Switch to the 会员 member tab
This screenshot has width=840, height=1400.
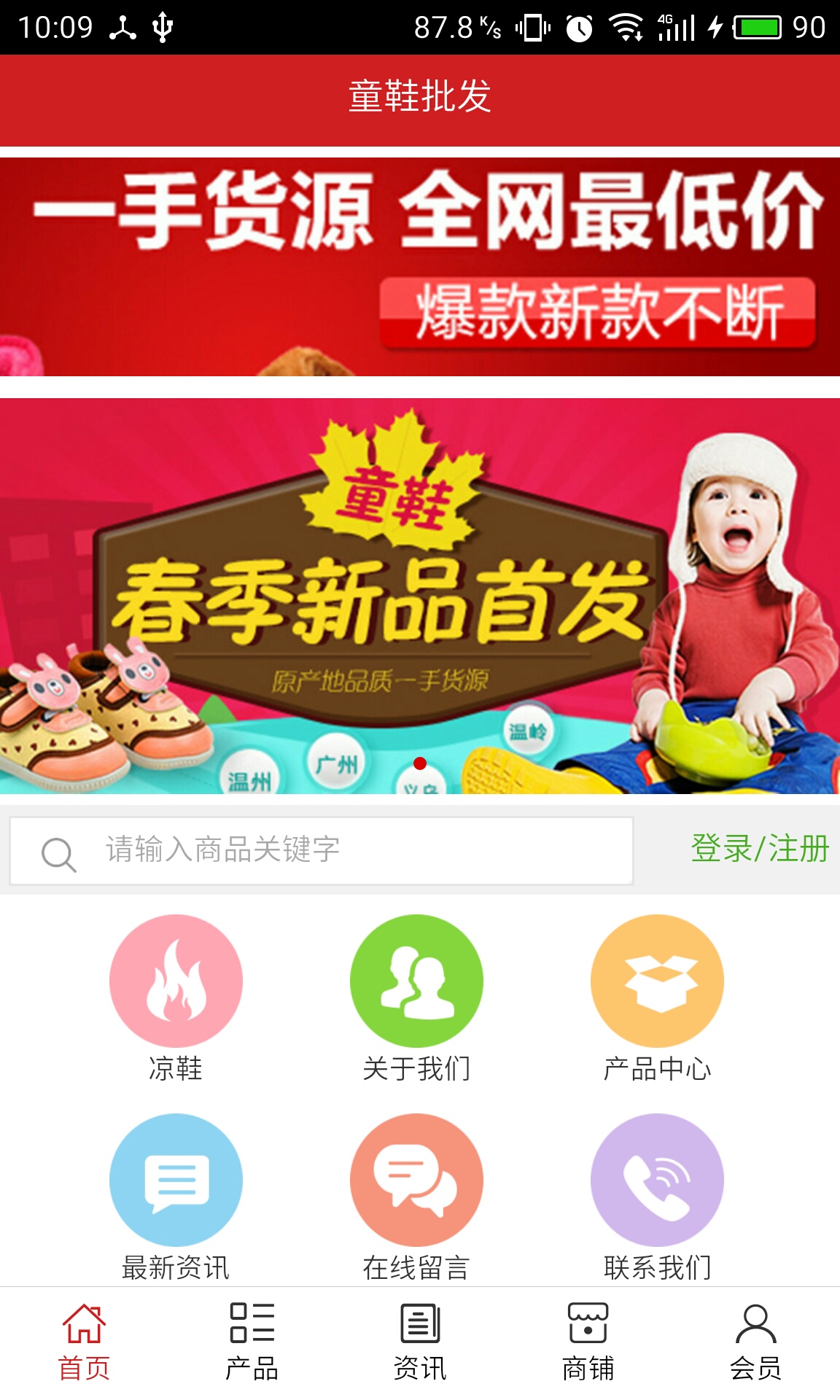755,1342
